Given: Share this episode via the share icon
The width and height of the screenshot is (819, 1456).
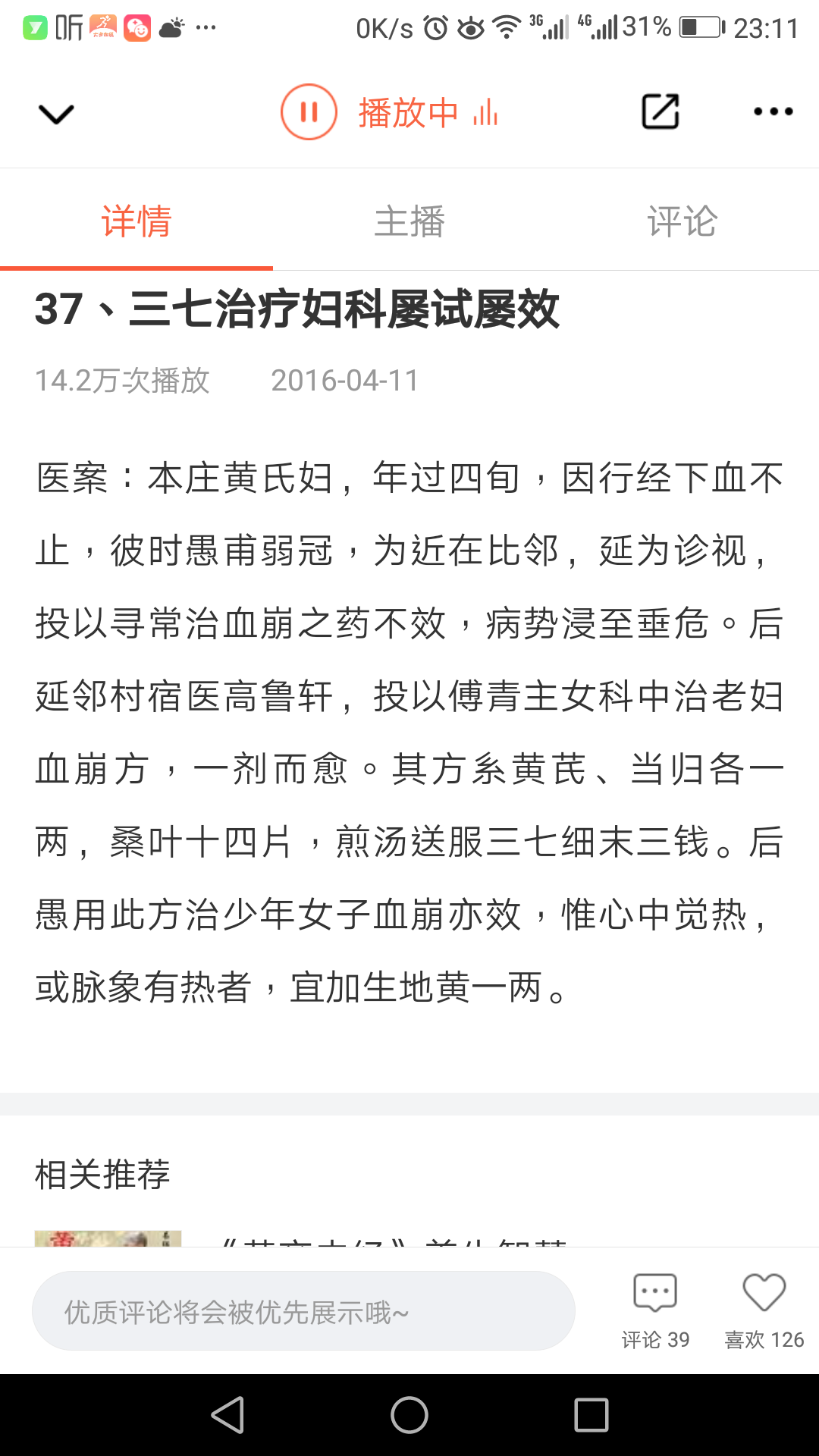Looking at the screenshot, I should (659, 111).
